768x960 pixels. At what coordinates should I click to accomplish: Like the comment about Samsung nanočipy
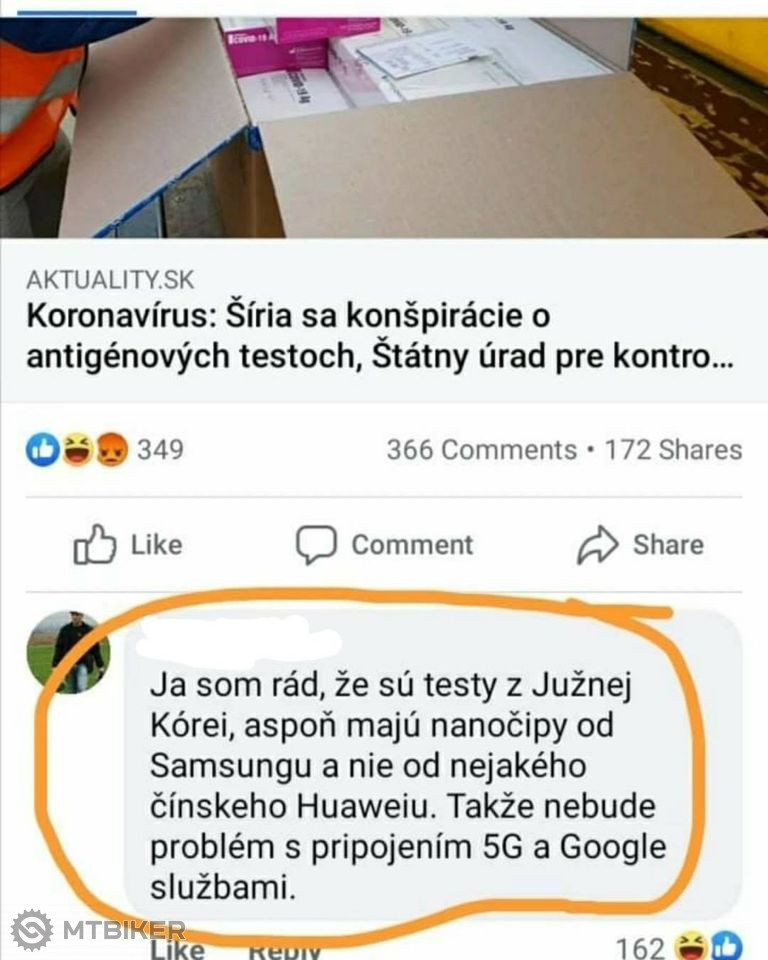point(178,948)
